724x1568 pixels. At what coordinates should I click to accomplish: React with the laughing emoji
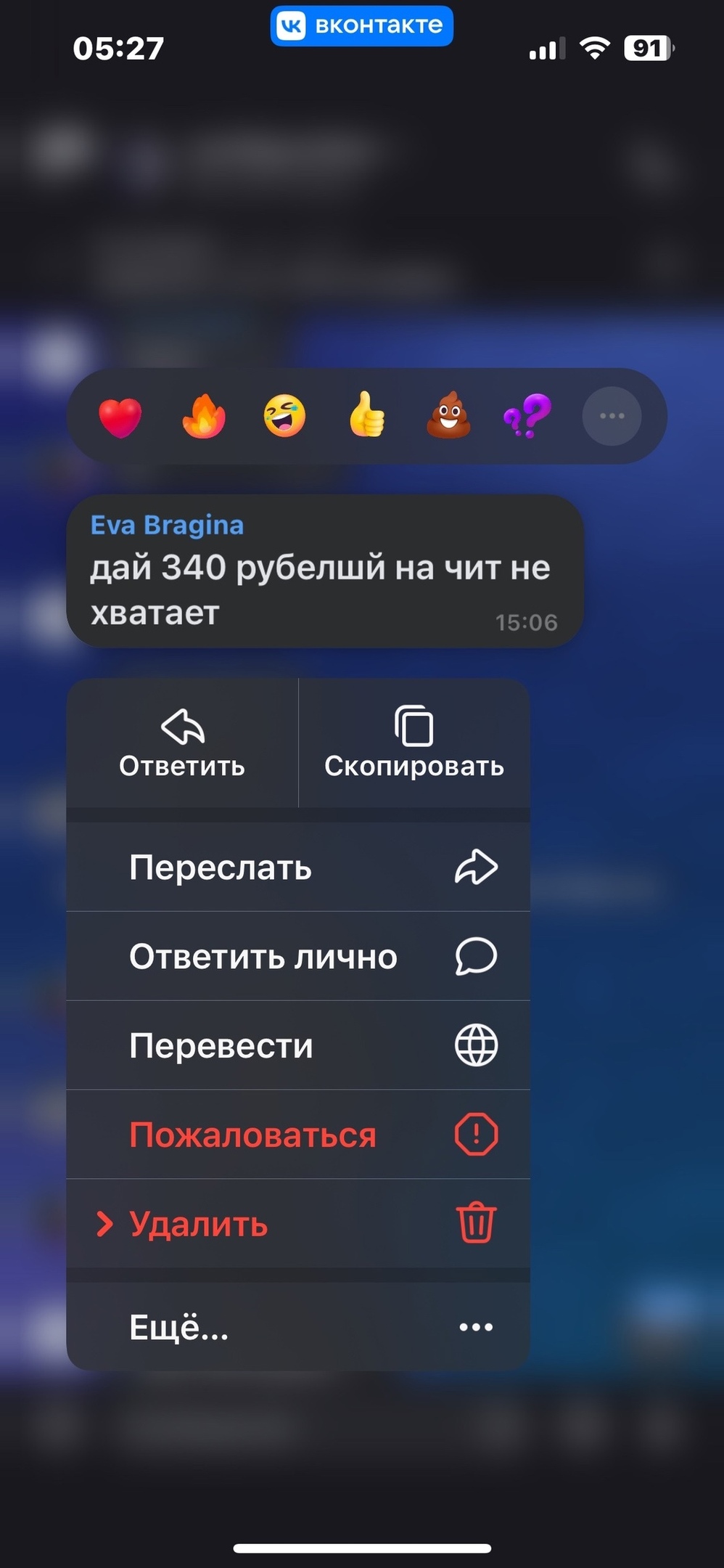coord(286,415)
